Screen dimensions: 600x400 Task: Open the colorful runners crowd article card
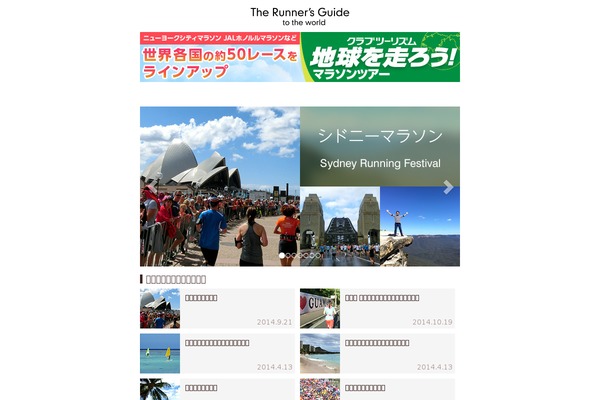(x=377, y=389)
